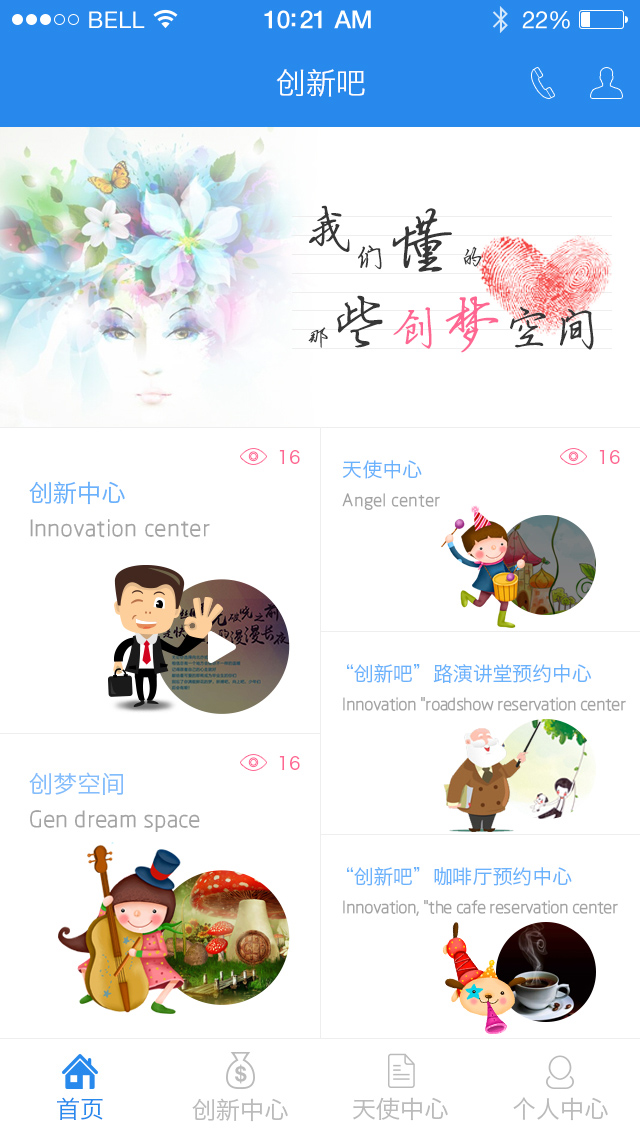Open the 创梦空间 promotional banner
The width and height of the screenshot is (640, 1136).
pyautogui.click(x=320, y=277)
